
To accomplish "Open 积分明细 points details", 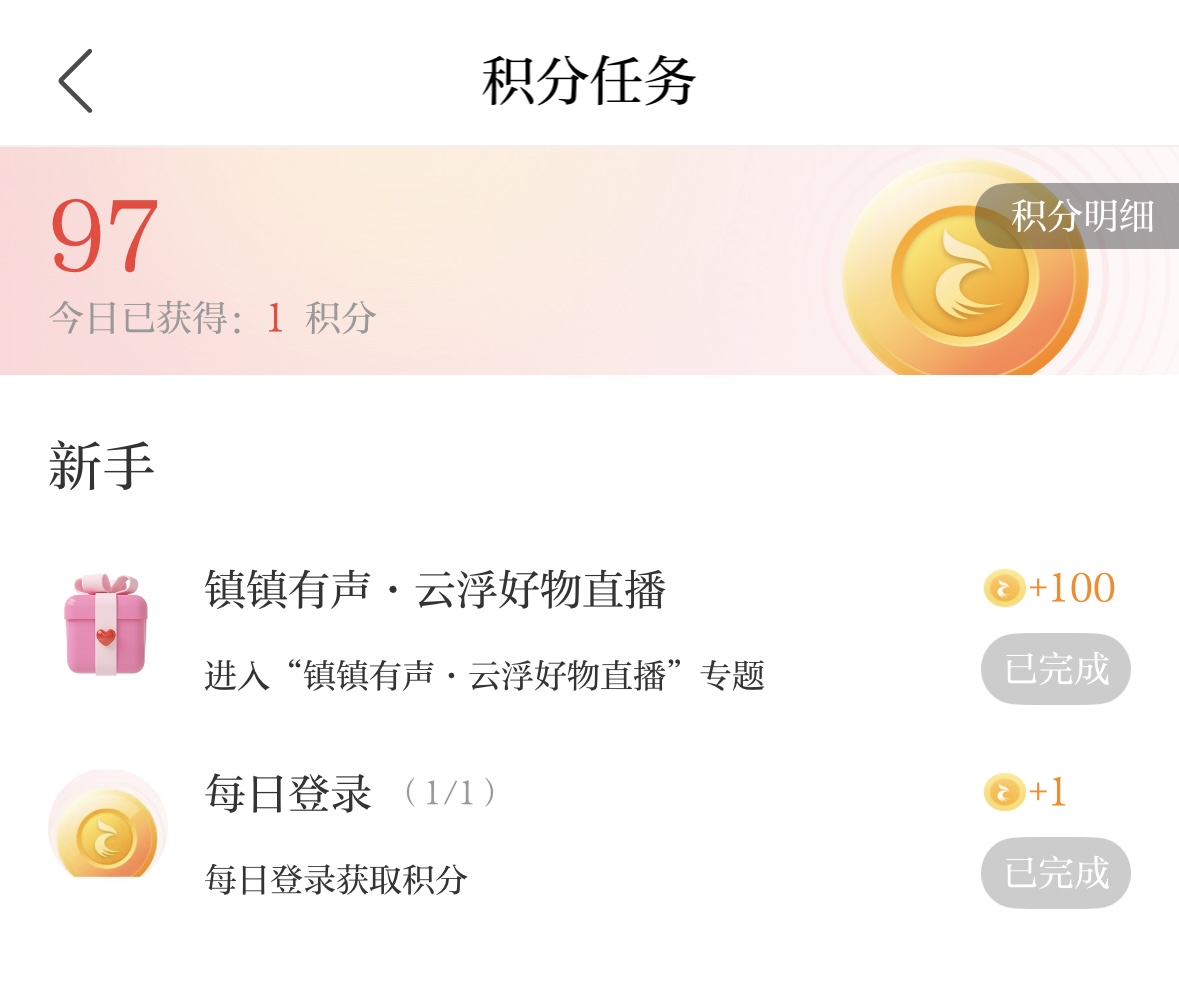I will 1081,216.
